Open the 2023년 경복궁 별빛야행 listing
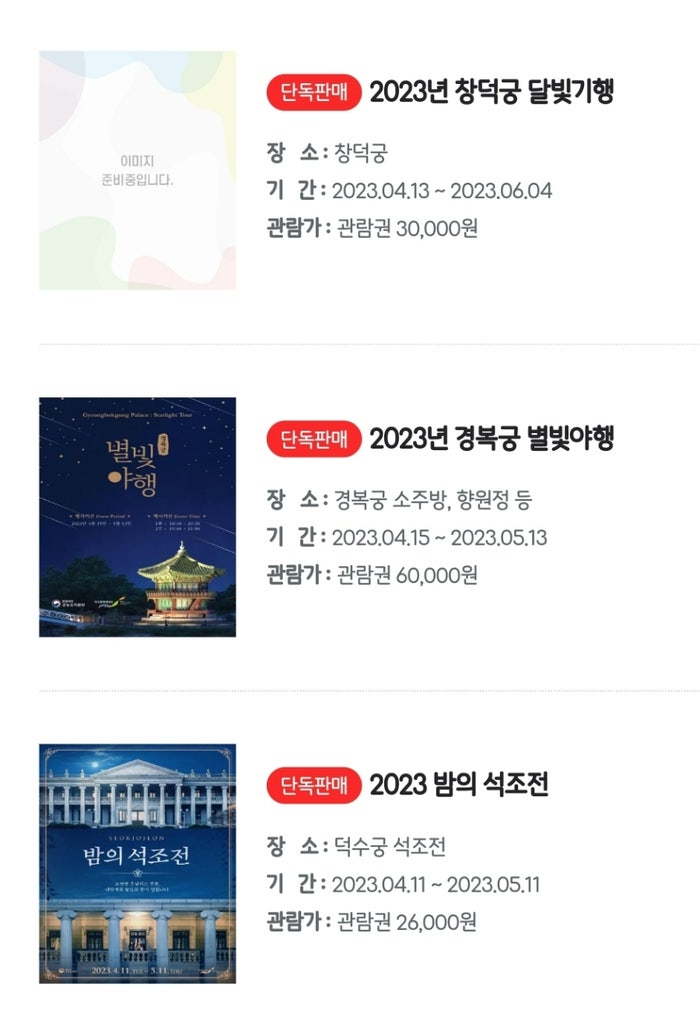This screenshot has width=700, height=1031. click(x=491, y=439)
